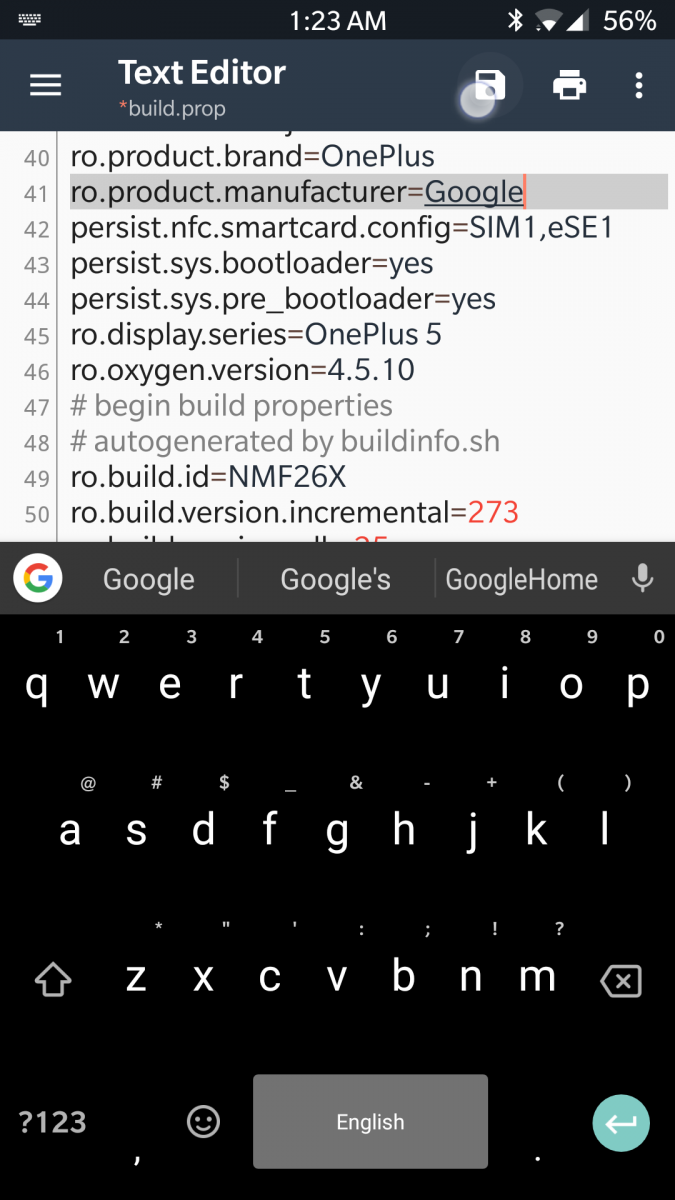Start voice input with the microphone

tap(642, 578)
